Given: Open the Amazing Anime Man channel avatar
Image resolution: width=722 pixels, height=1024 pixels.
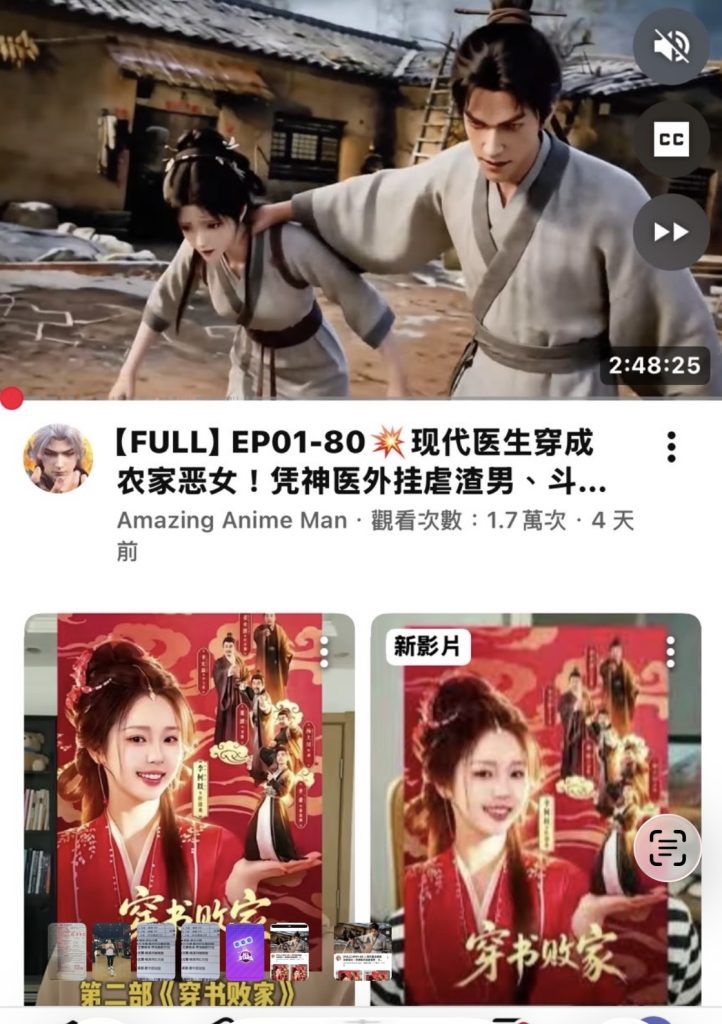Looking at the screenshot, I should coord(58,458).
